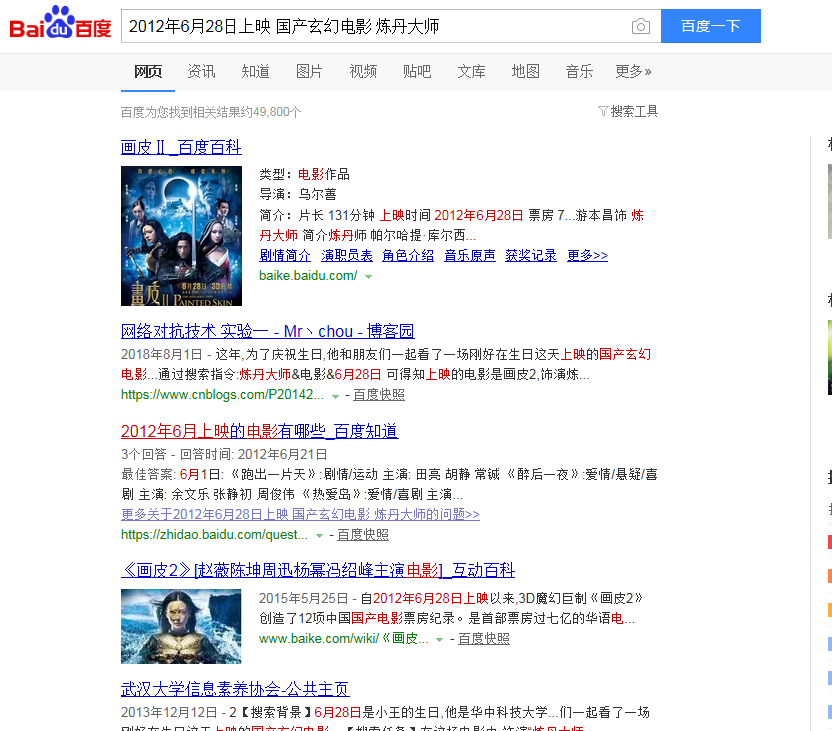Switch to the 视频 tab
Screen dimensions: 832x731
point(363,71)
